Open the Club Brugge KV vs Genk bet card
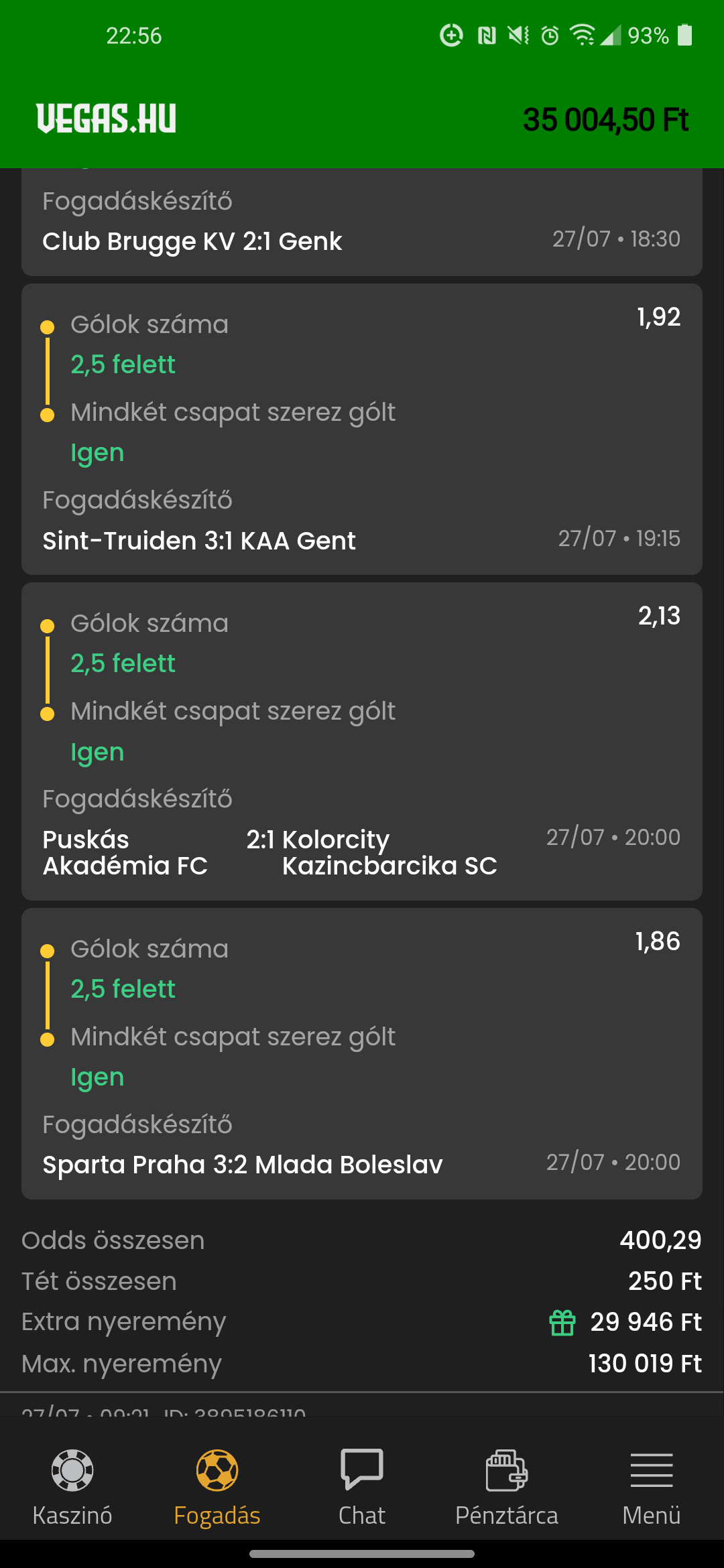The width and height of the screenshot is (724, 1568). pos(362,222)
